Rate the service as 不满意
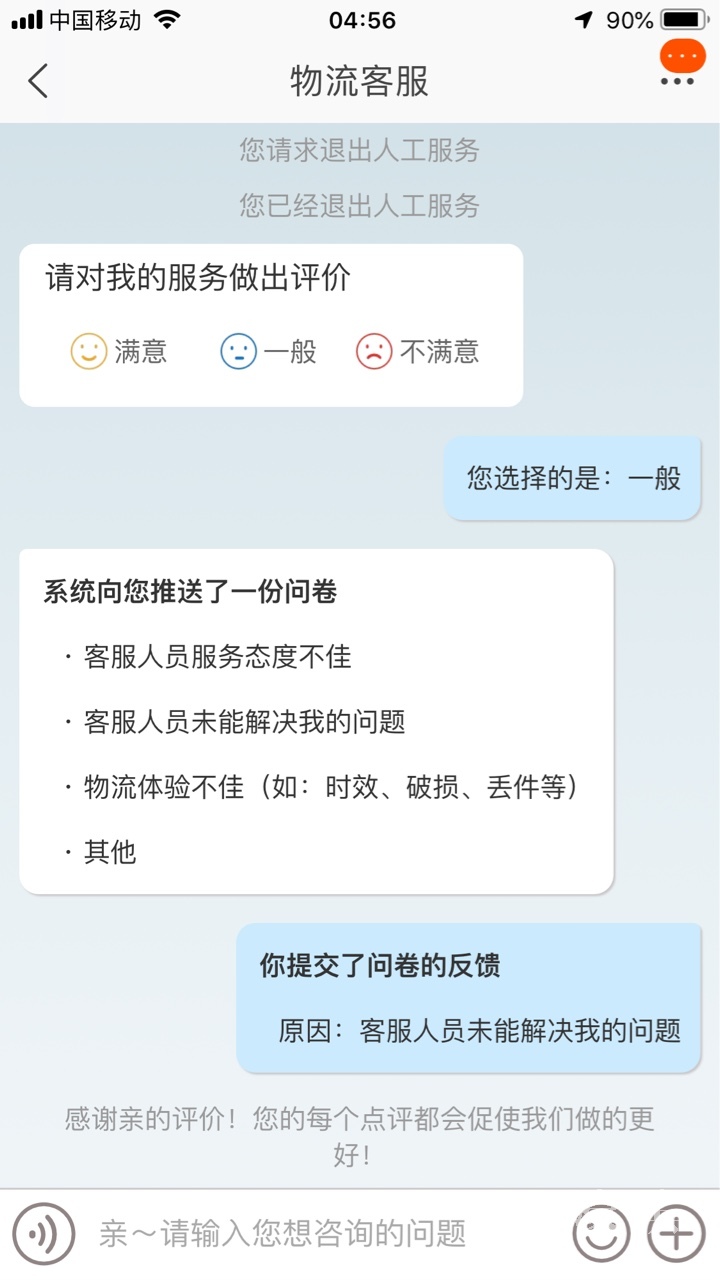The image size is (720, 1280). point(417,351)
